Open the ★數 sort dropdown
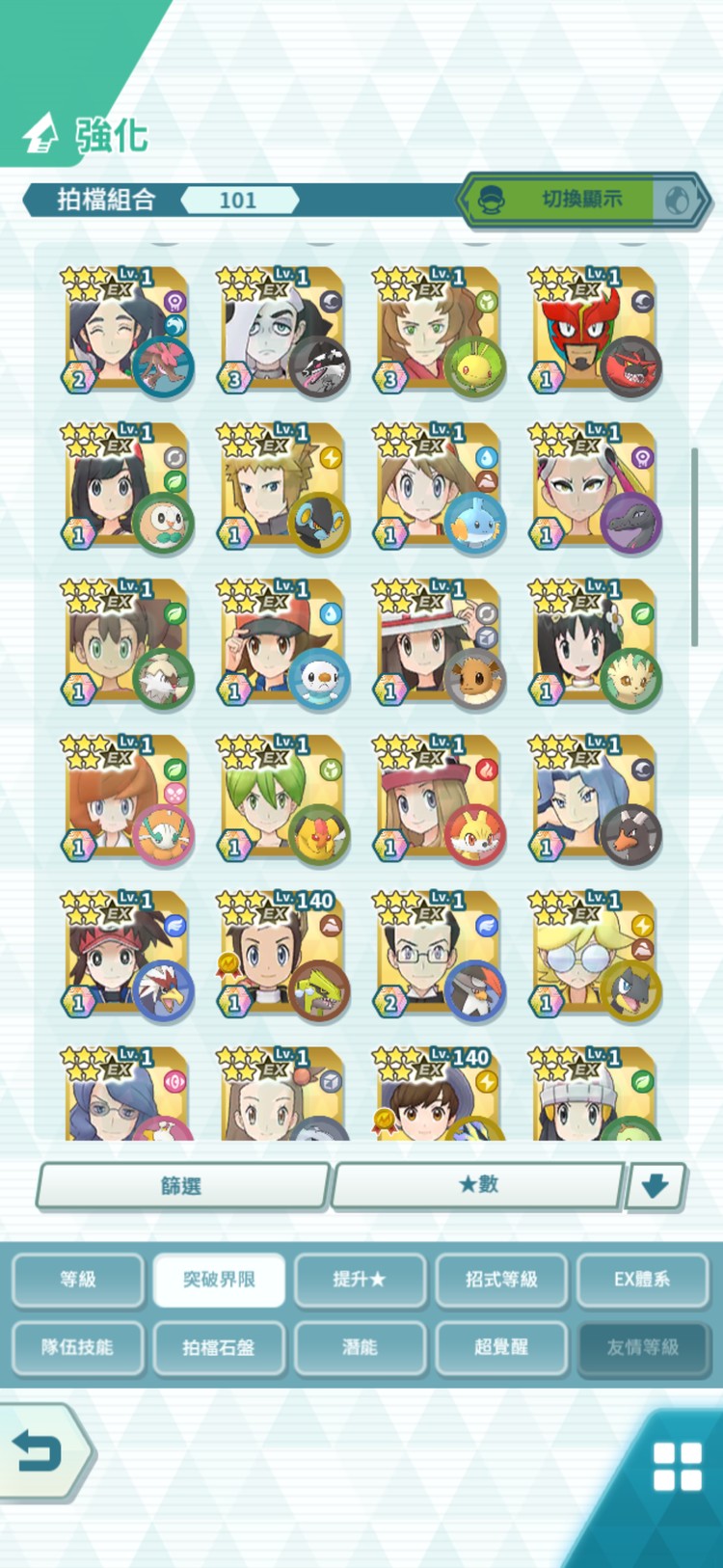The image size is (723, 1568). [478, 1185]
